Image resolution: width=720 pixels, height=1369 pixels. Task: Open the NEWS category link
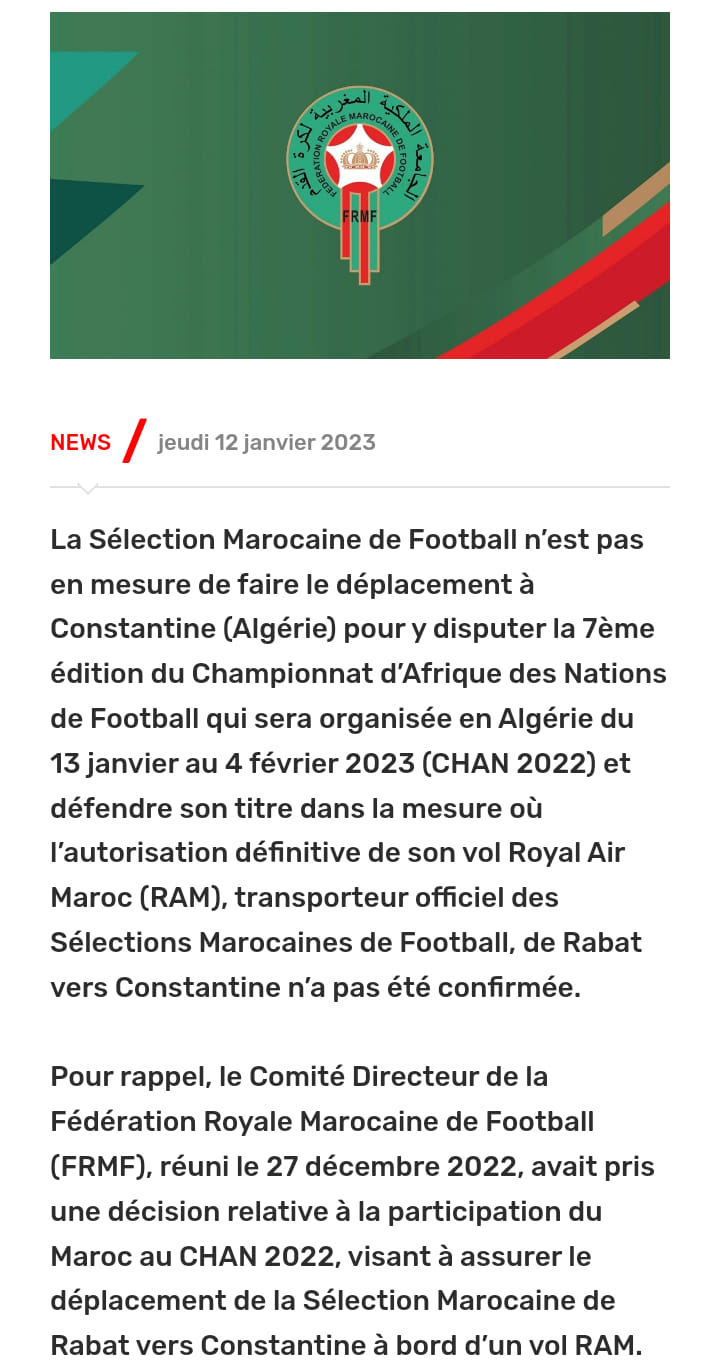tap(80, 443)
